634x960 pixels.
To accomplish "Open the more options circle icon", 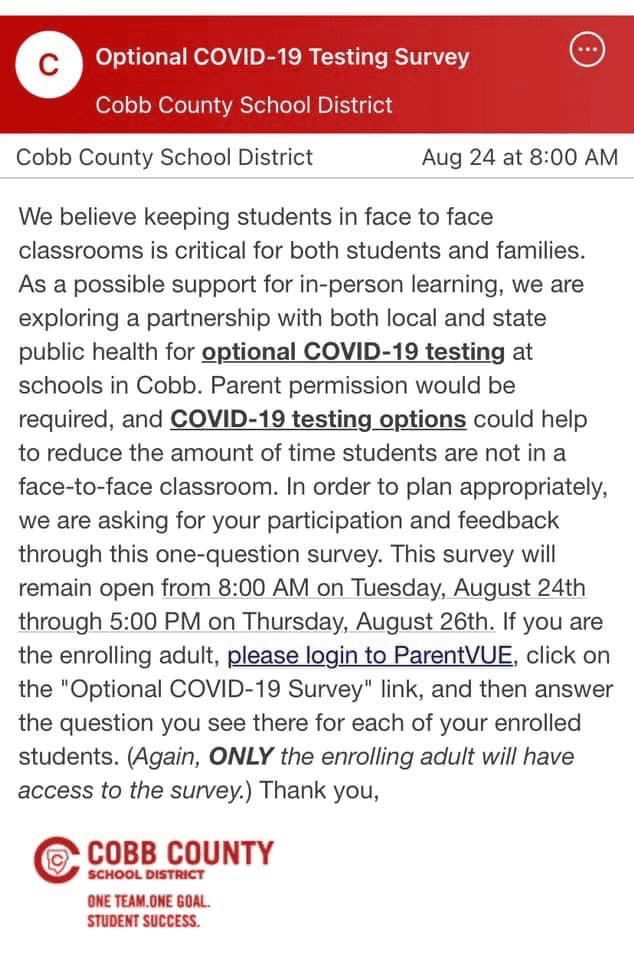I will 587,50.
